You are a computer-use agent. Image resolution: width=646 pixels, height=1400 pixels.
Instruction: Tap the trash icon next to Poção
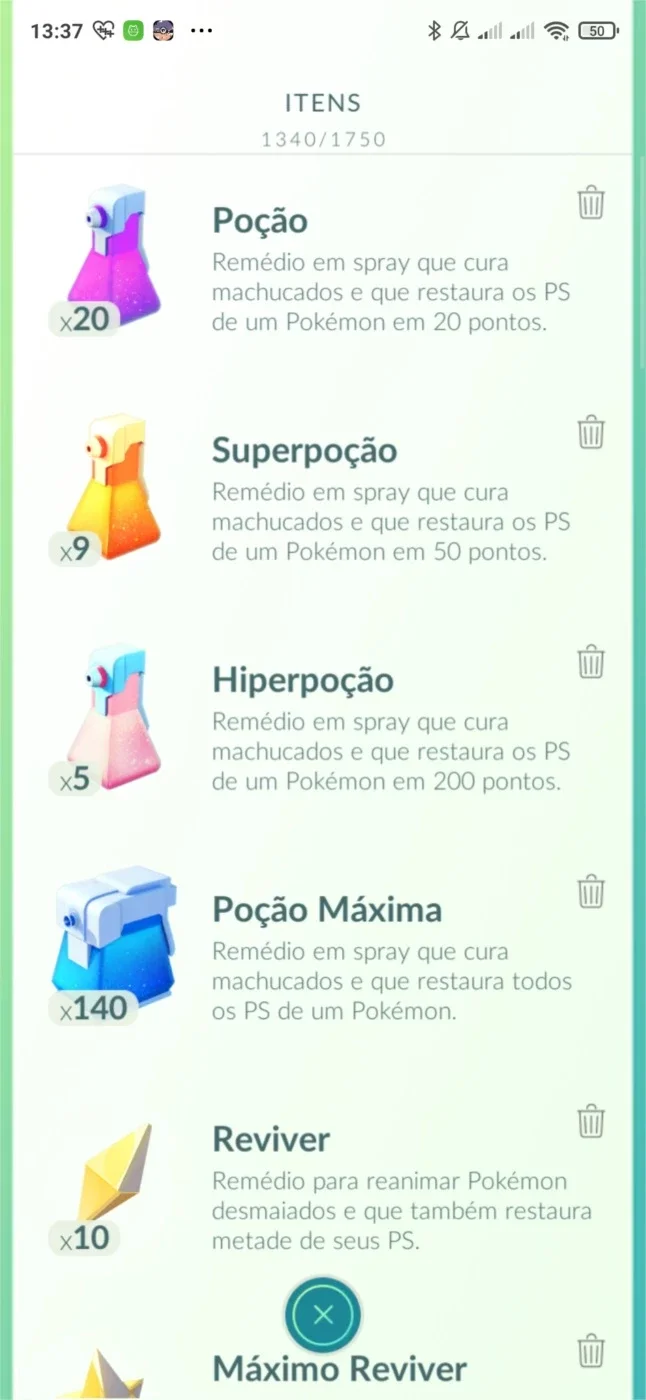pyautogui.click(x=591, y=203)
